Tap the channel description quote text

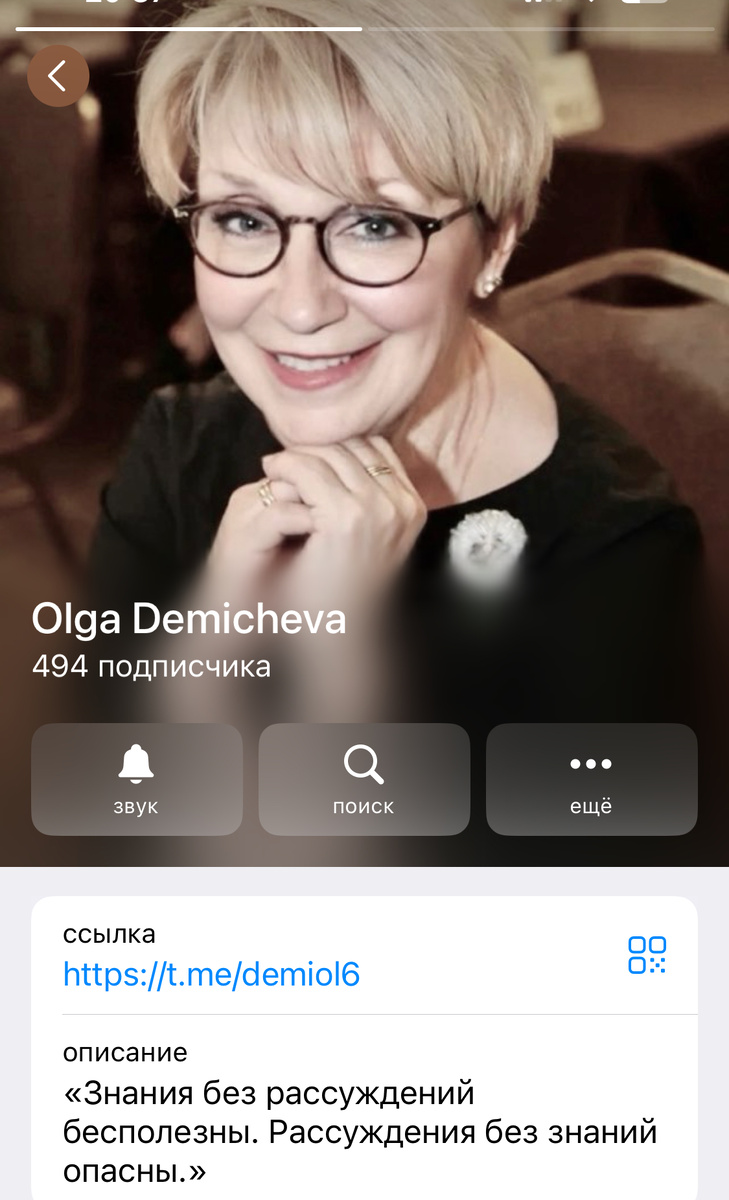tap(360, 1131)
